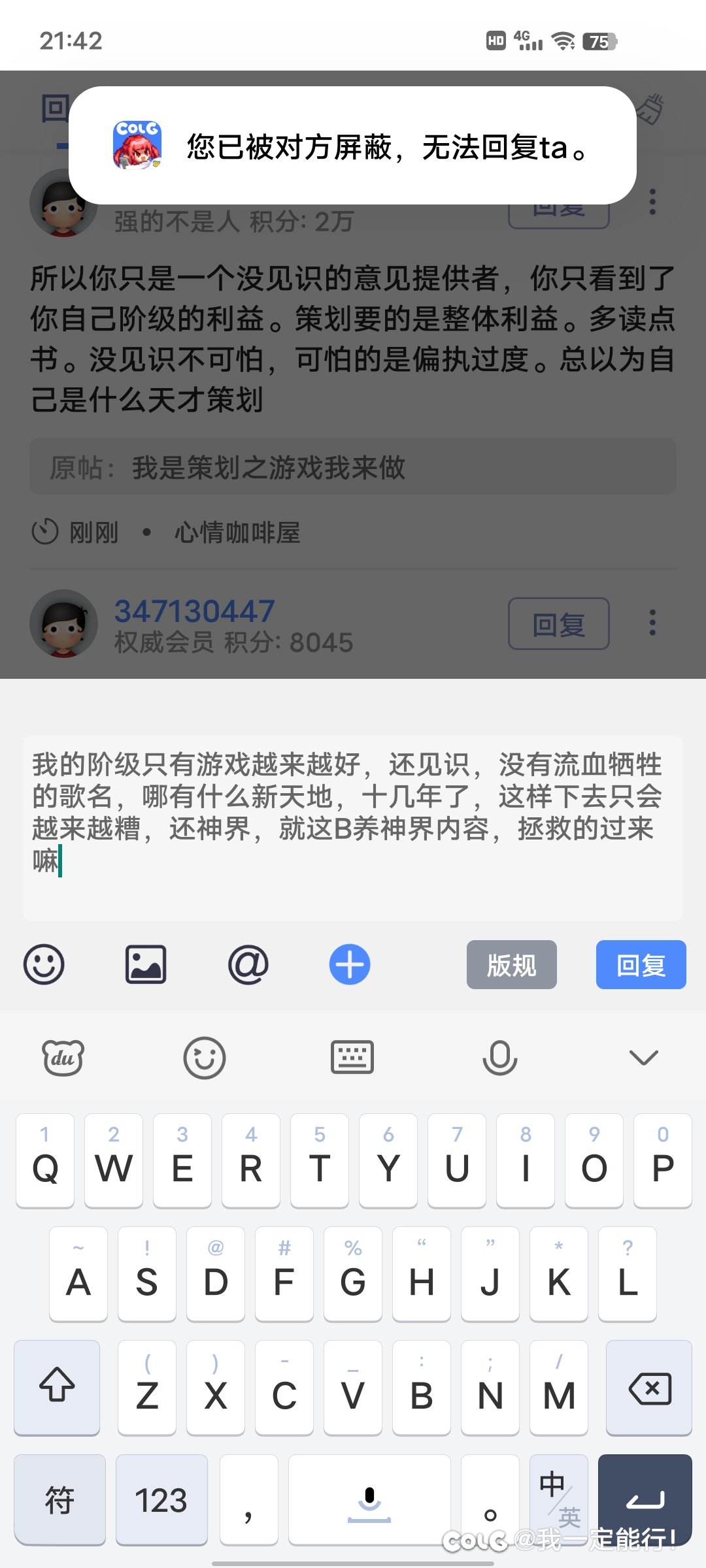Open more options with the blue plus icon
Image resolution: width=706 pixels, height=1568 pixels.
[350, 964]
